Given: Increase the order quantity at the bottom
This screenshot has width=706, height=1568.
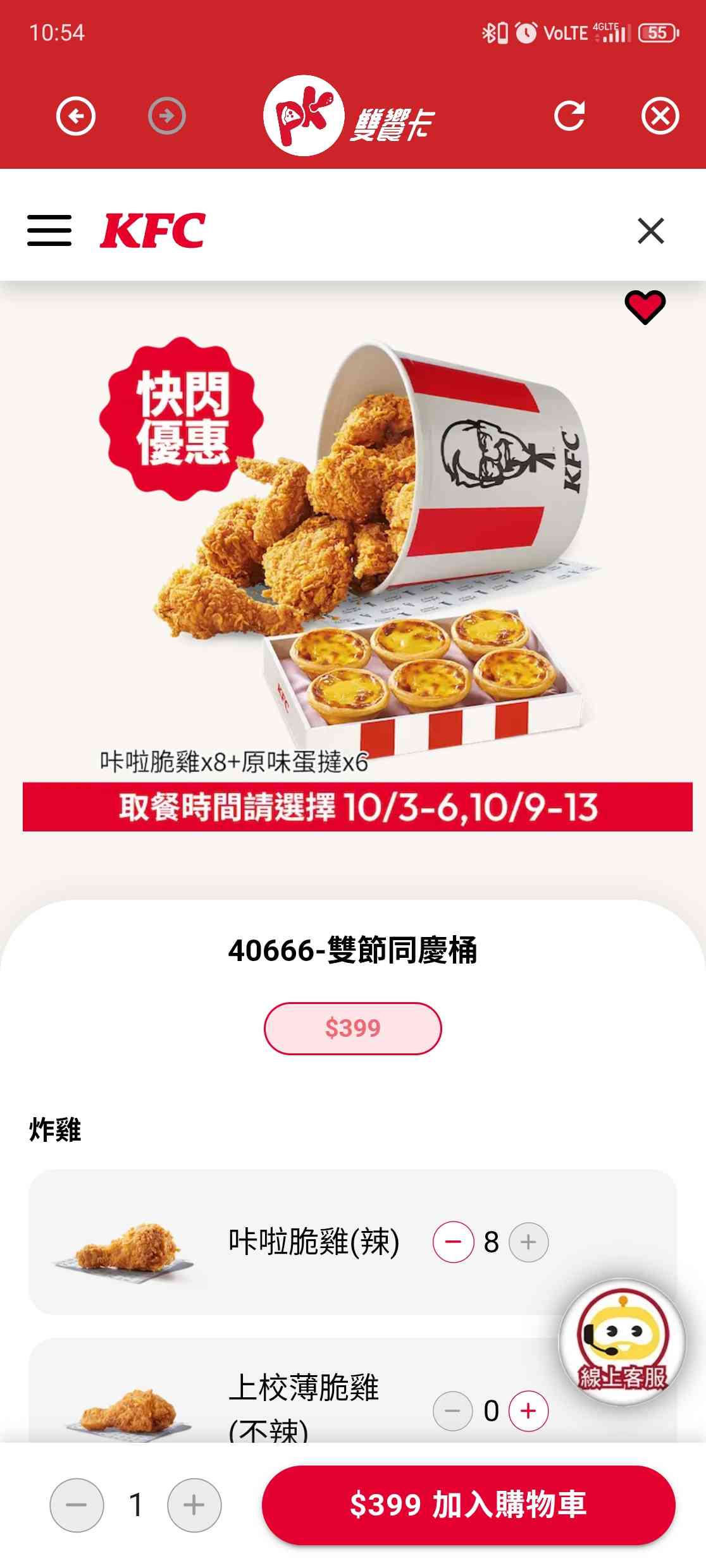Looking at the screenshot, I should click(x=194, y=1505).
